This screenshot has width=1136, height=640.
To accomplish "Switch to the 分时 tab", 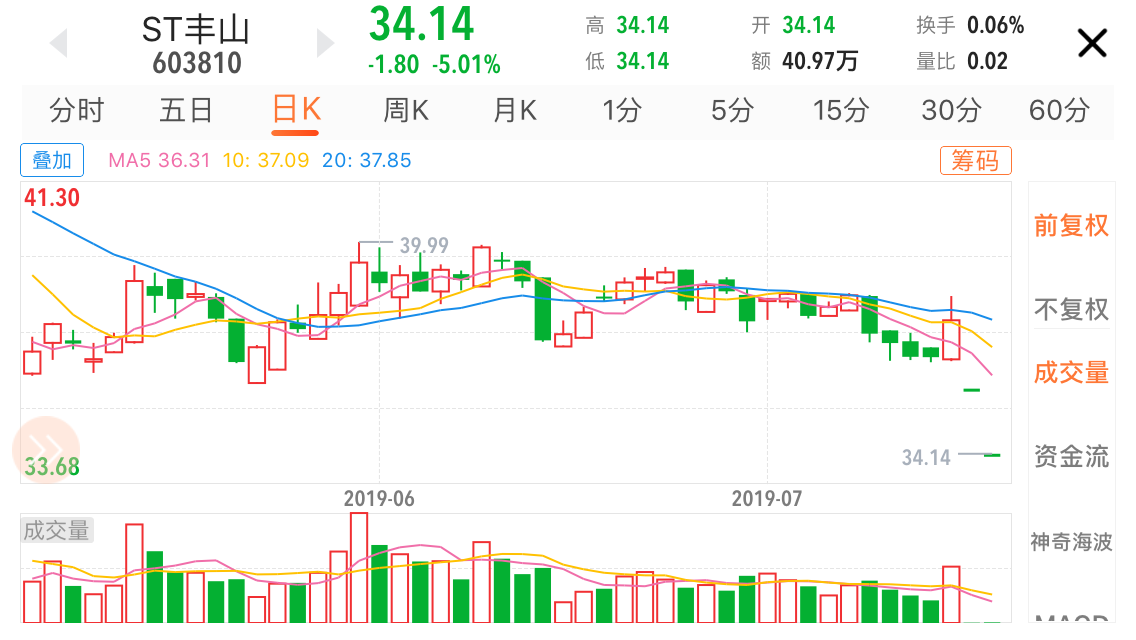I will [76, 110].
